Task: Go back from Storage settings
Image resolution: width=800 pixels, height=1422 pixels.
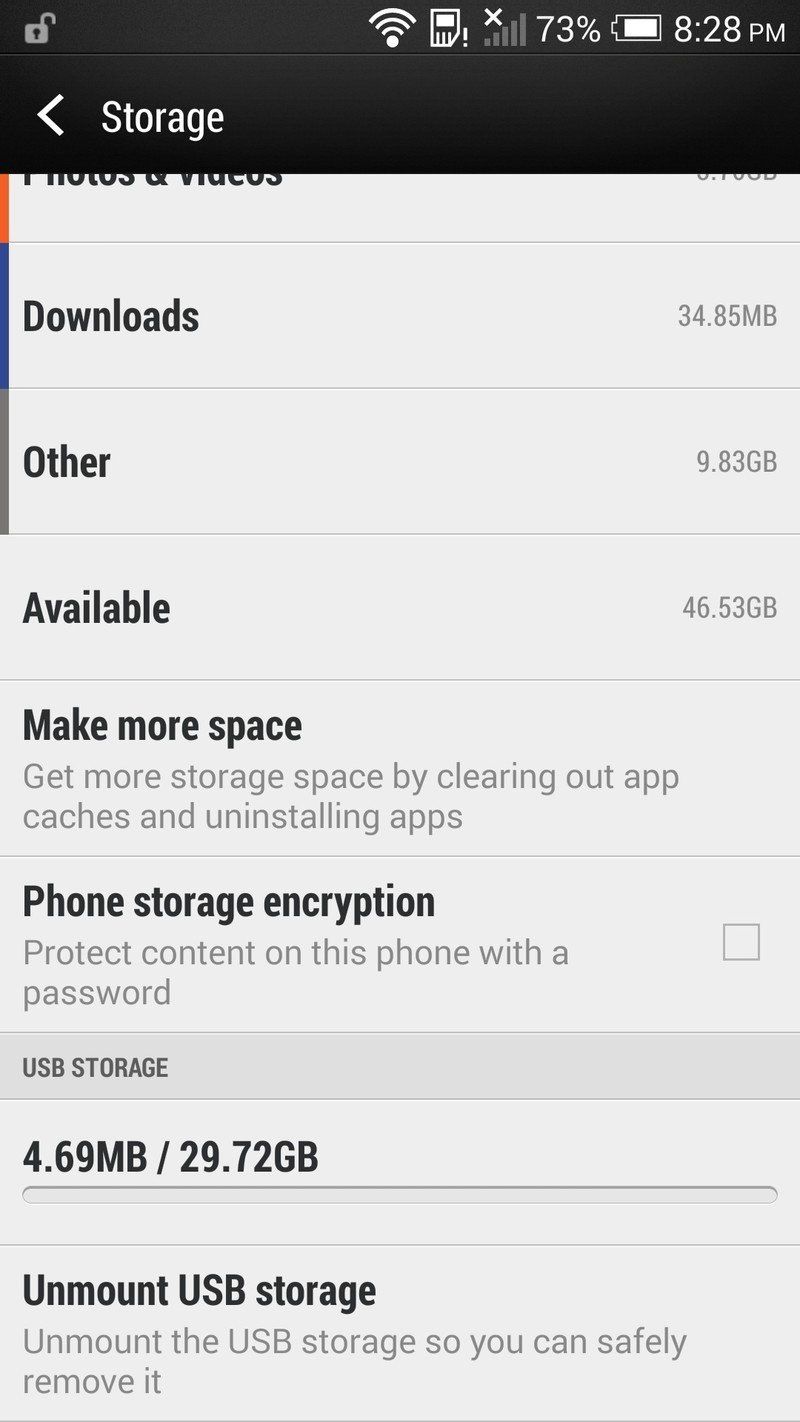Action: pos(52,116)
